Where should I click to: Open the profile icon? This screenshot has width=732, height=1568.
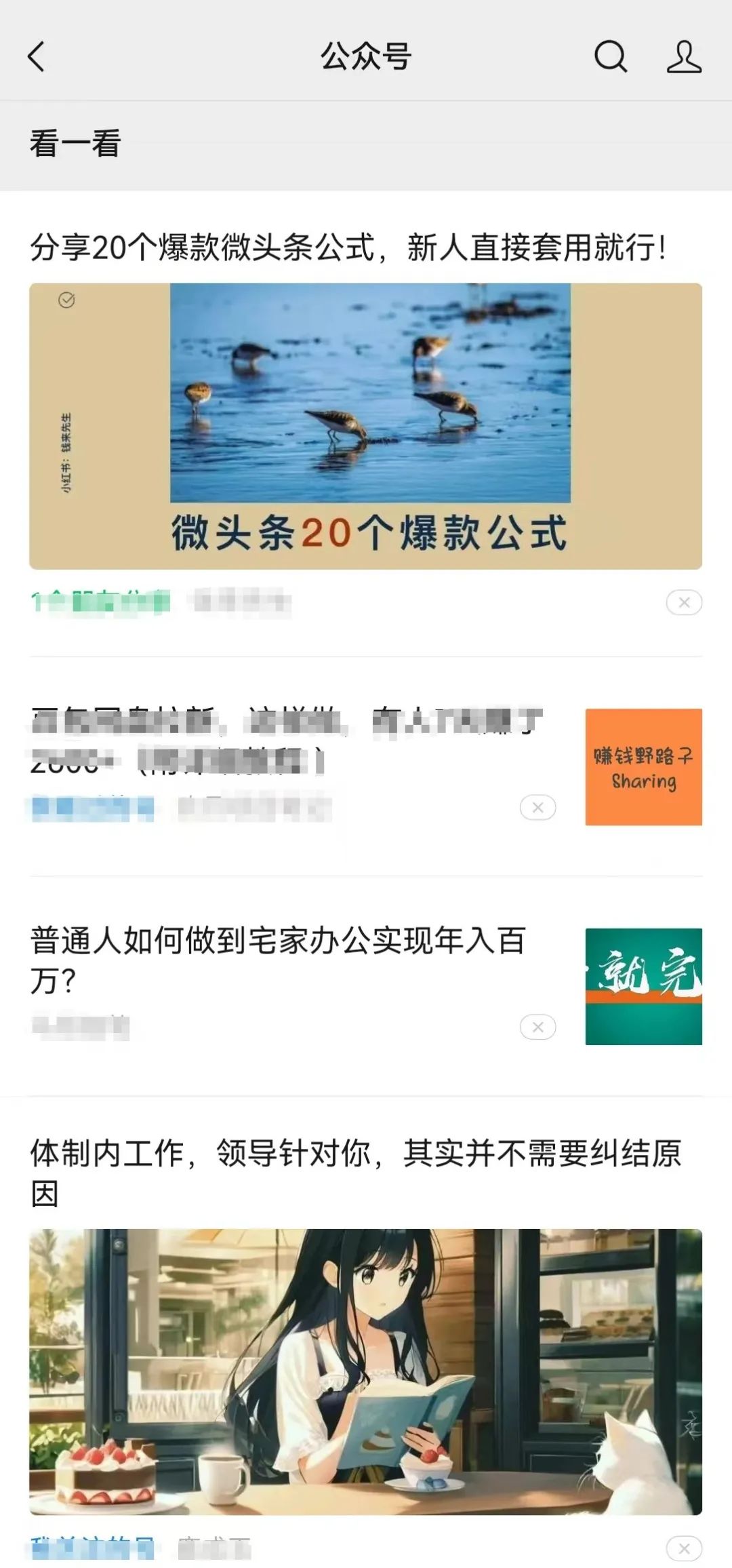(x=683, y=56)
